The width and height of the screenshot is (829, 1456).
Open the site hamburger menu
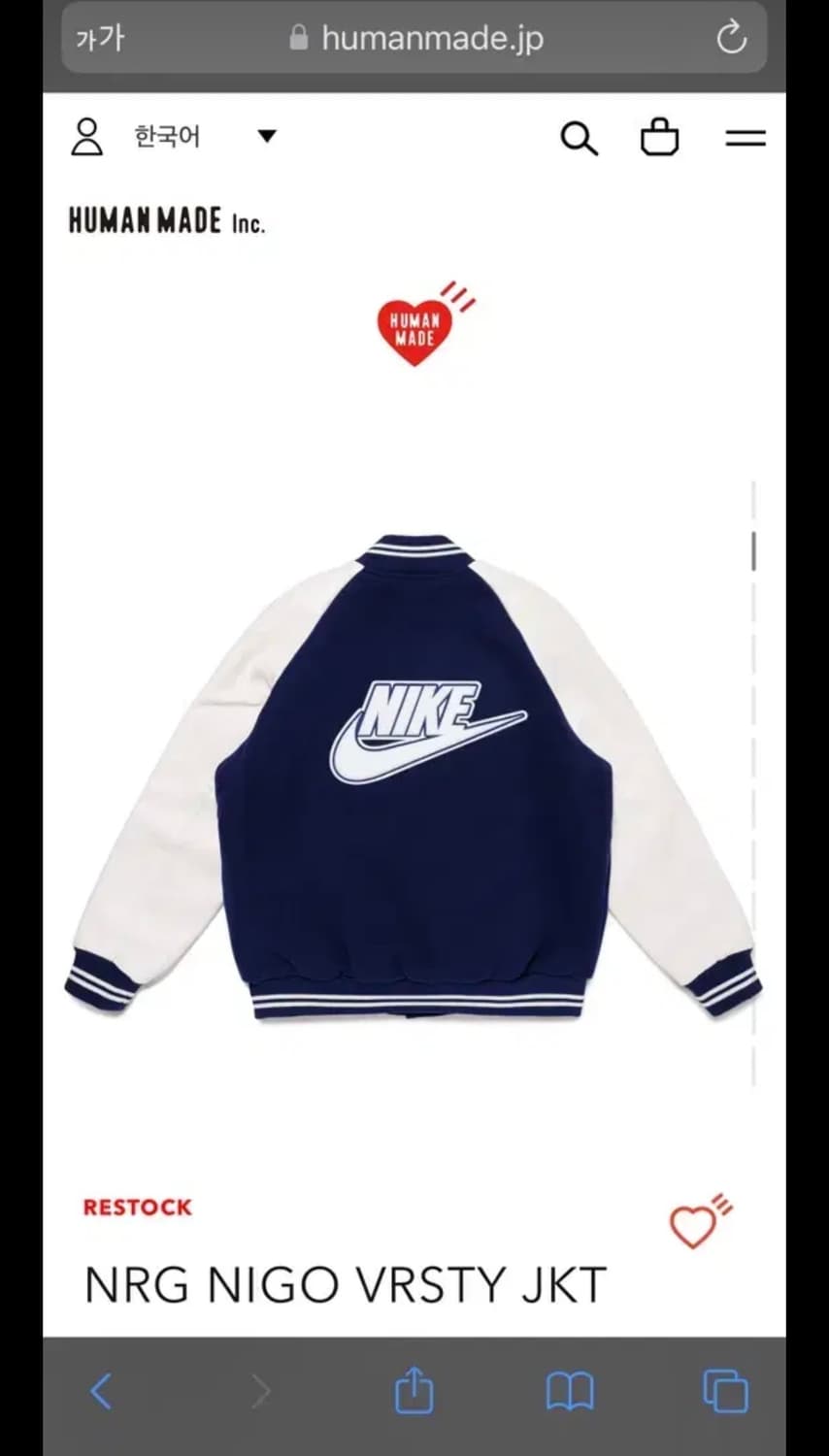[745, 139]
